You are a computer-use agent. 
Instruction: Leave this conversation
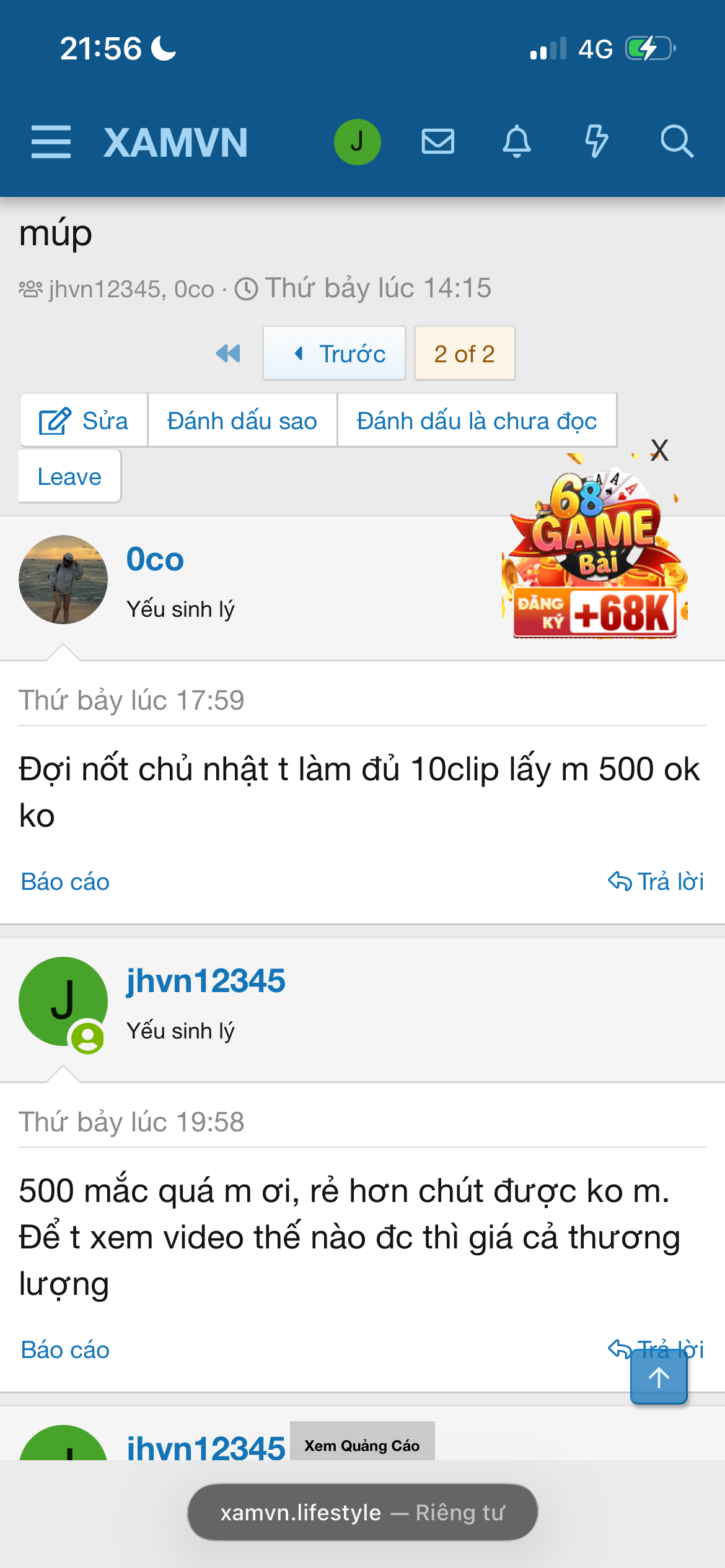pyautogui.click(x=69, y=476)
